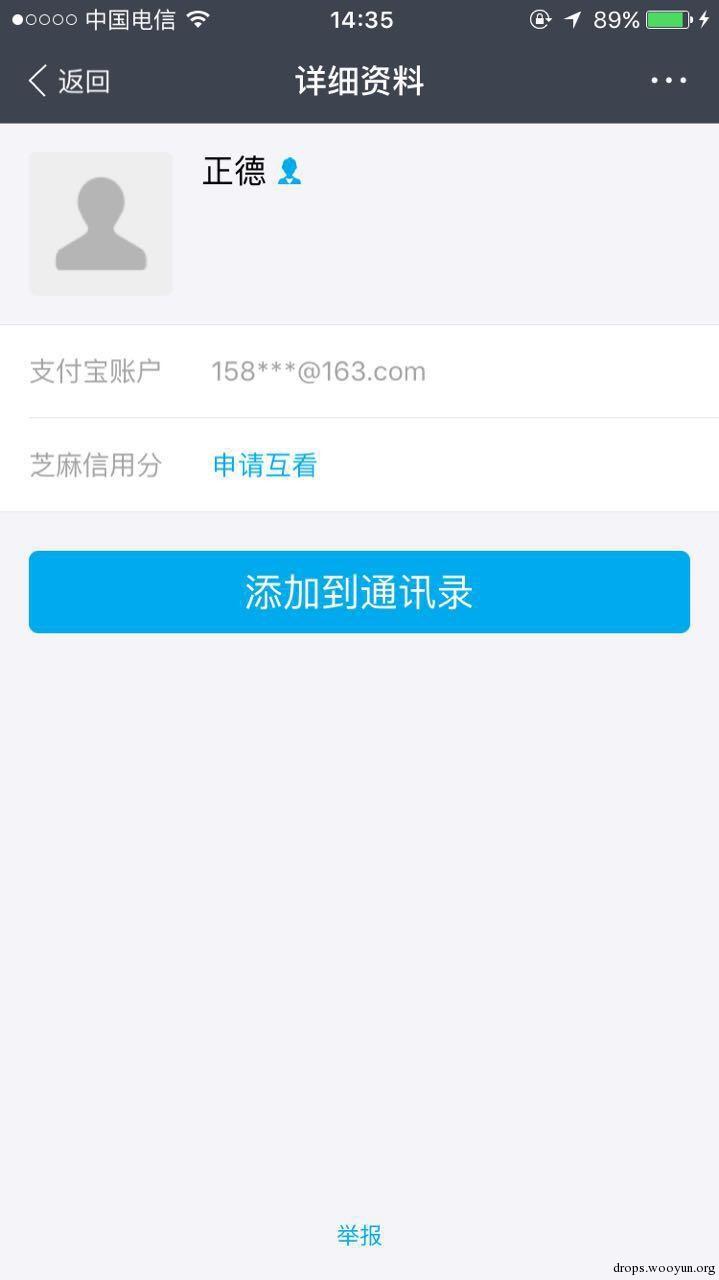The image size is (719, 1280).
Task: View 正德's profile avatar
Action: pyautogui.click(x=101, y=224)
